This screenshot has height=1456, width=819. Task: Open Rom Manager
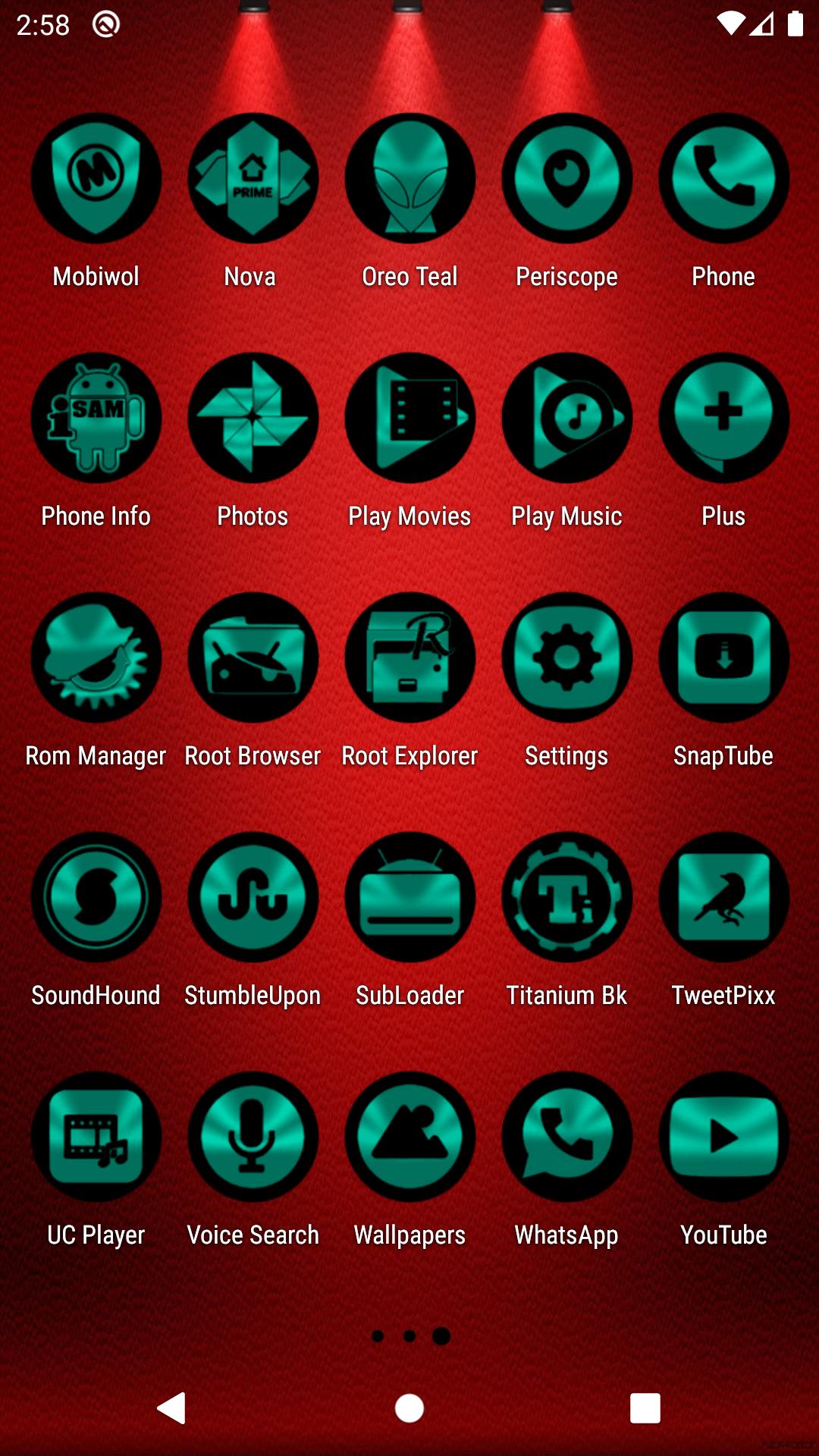pos(96,658)
